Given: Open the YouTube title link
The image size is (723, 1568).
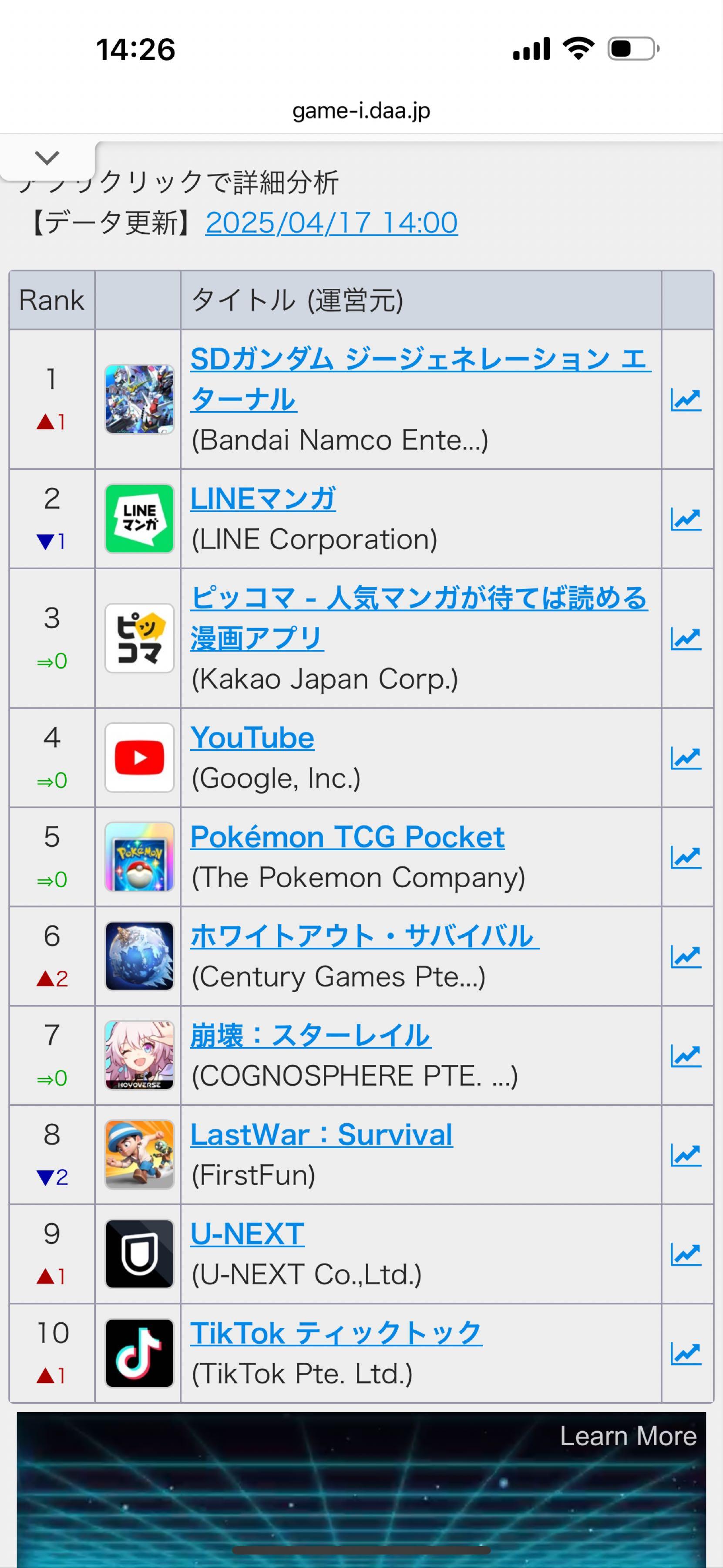Looking at the screenshot, I should [252, 738].
